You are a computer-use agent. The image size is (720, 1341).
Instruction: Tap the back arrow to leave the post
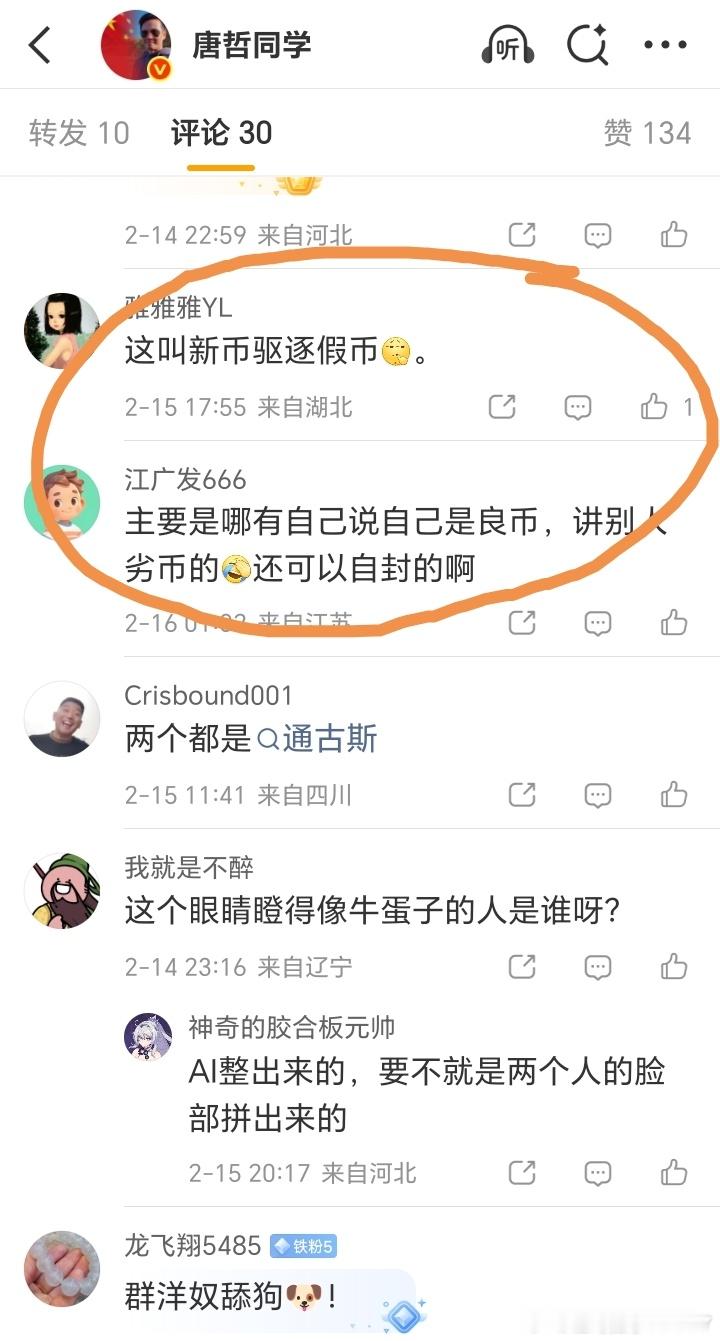coord(40,44)
